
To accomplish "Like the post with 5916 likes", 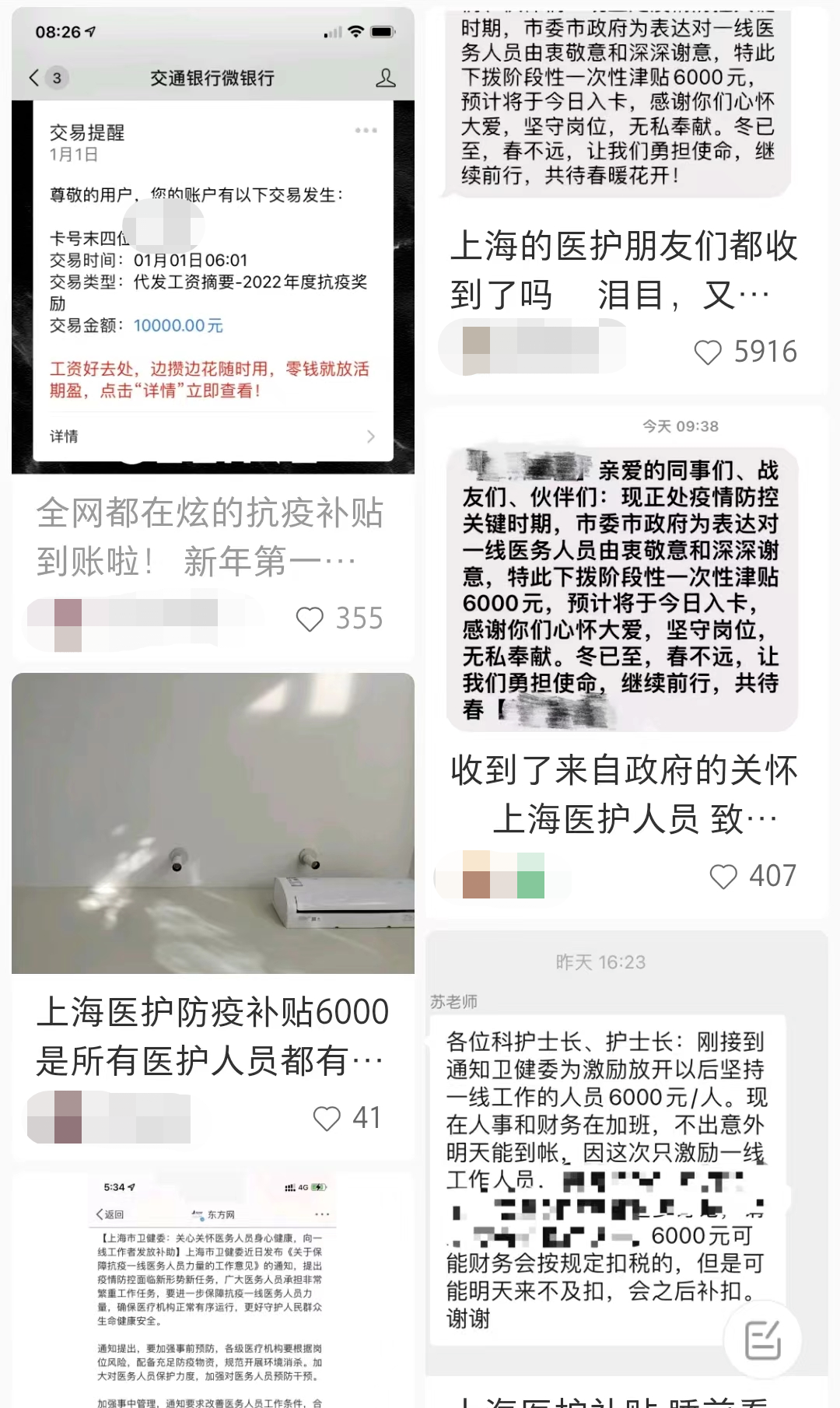I will [708, 352].
